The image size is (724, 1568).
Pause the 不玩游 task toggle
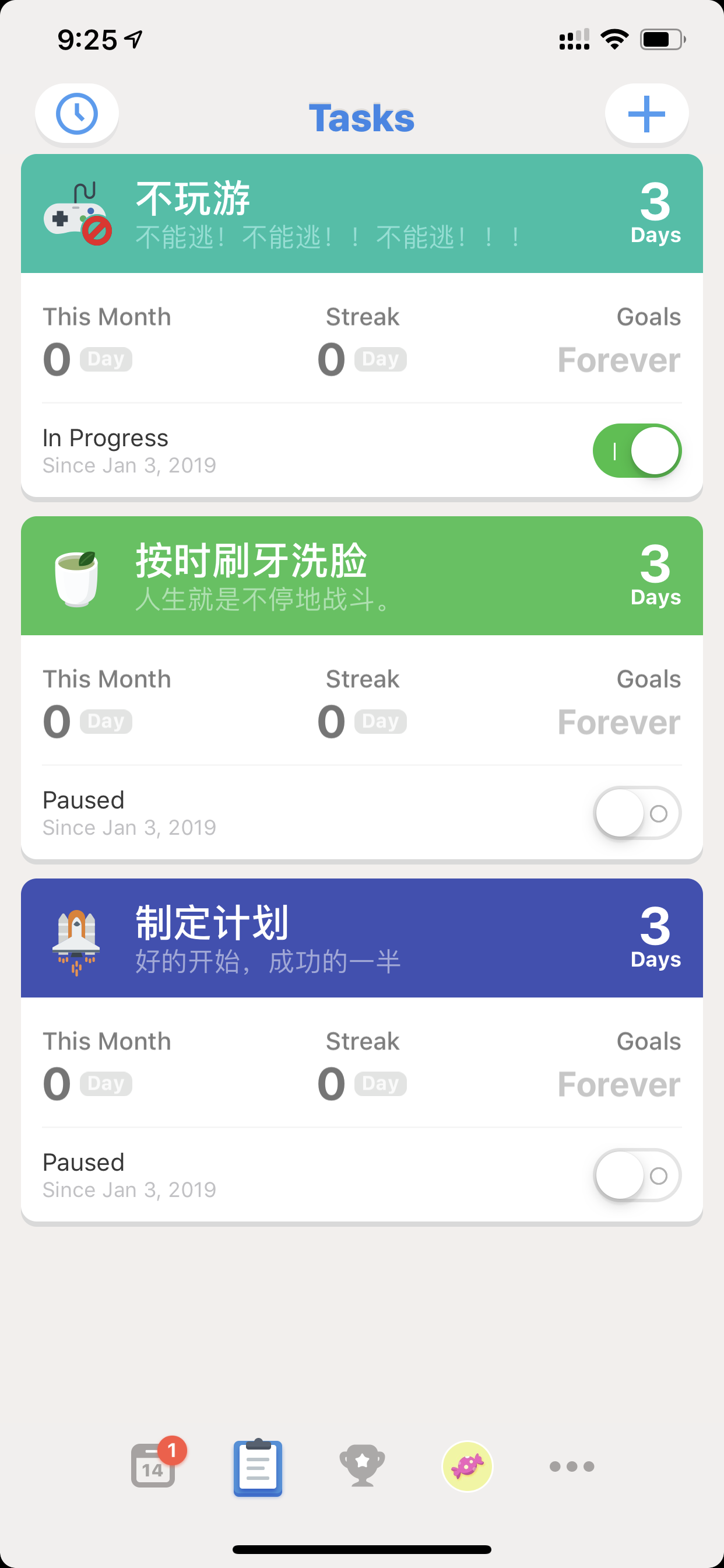pyautogui.click(x=637, y=451)
